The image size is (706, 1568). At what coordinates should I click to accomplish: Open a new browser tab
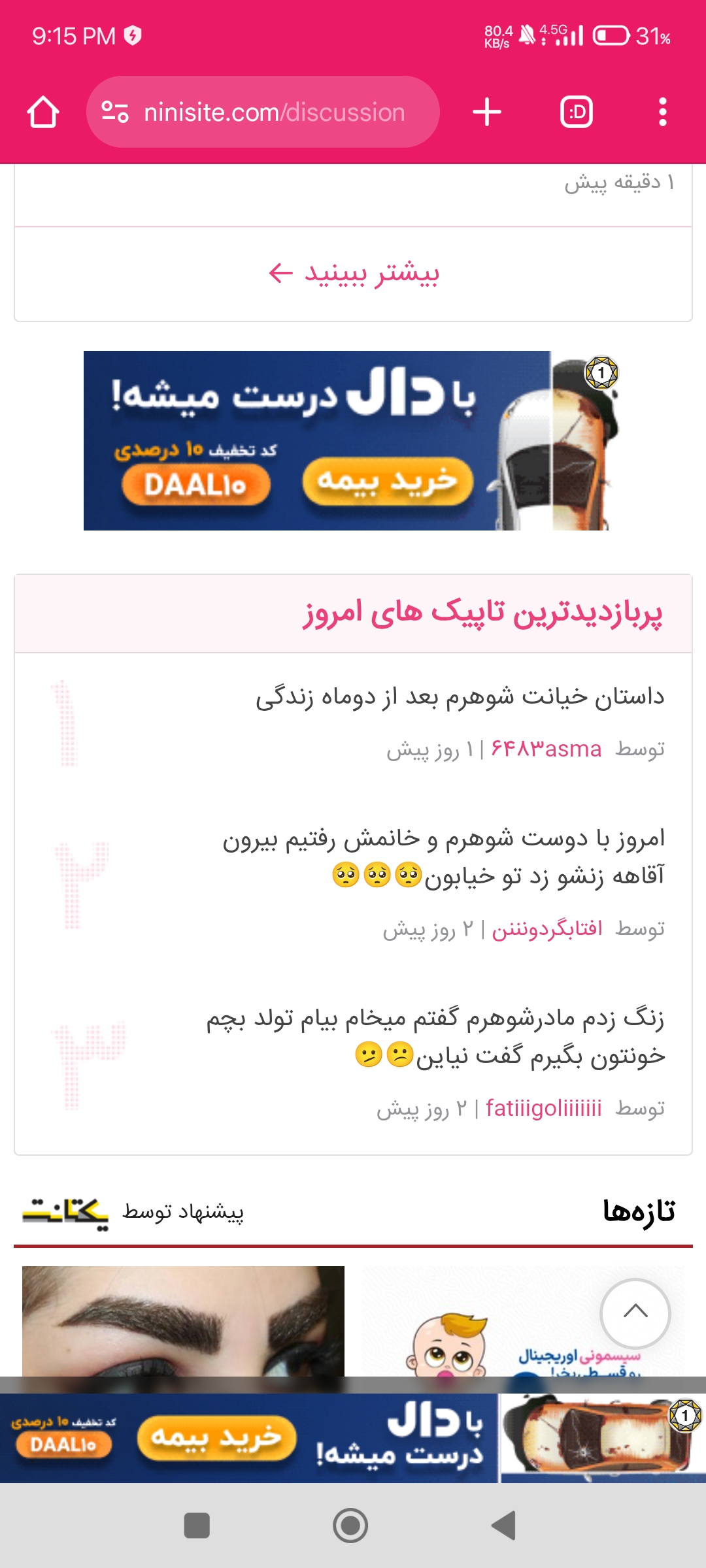487,112
